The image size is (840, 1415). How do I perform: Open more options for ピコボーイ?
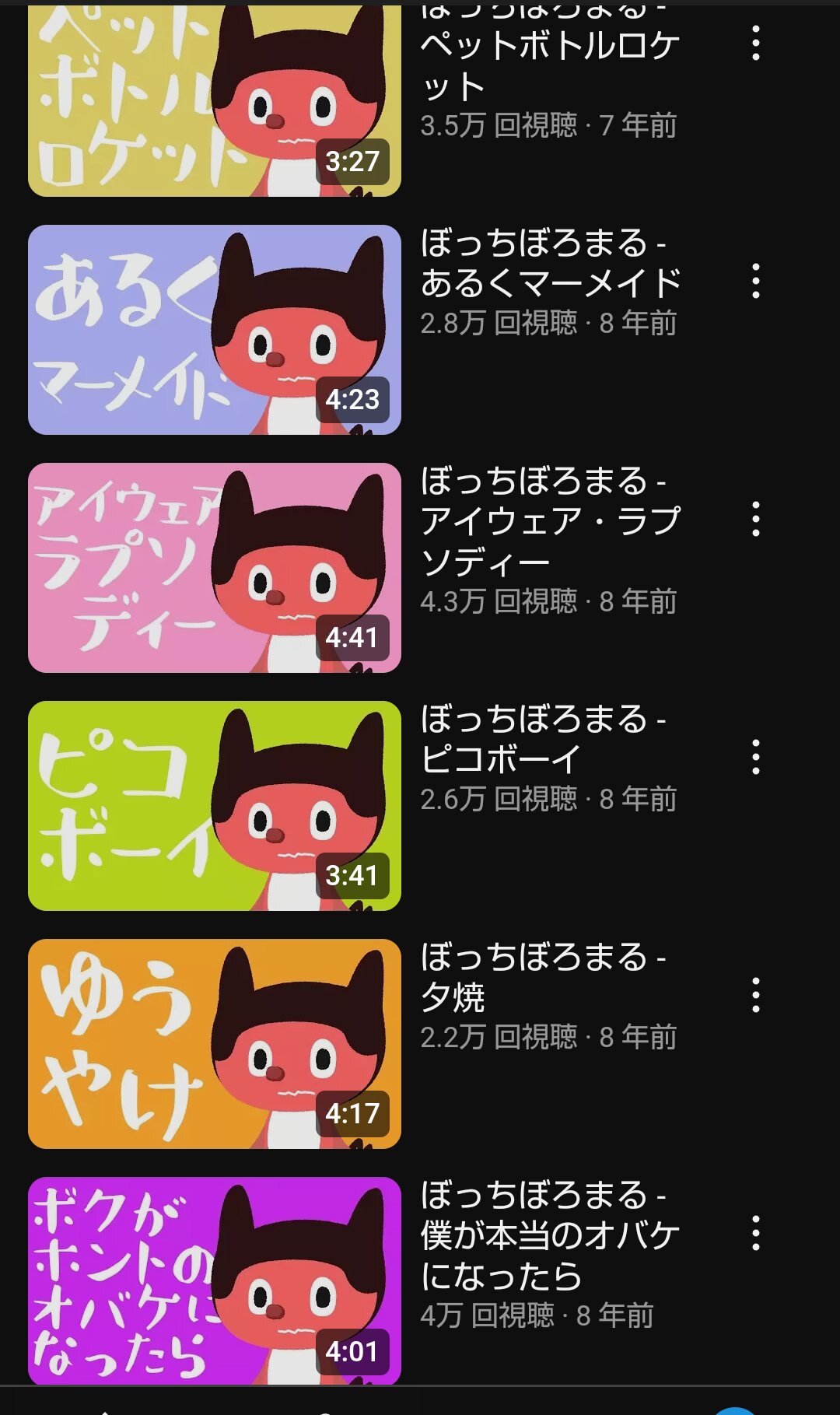pos(755,757)
